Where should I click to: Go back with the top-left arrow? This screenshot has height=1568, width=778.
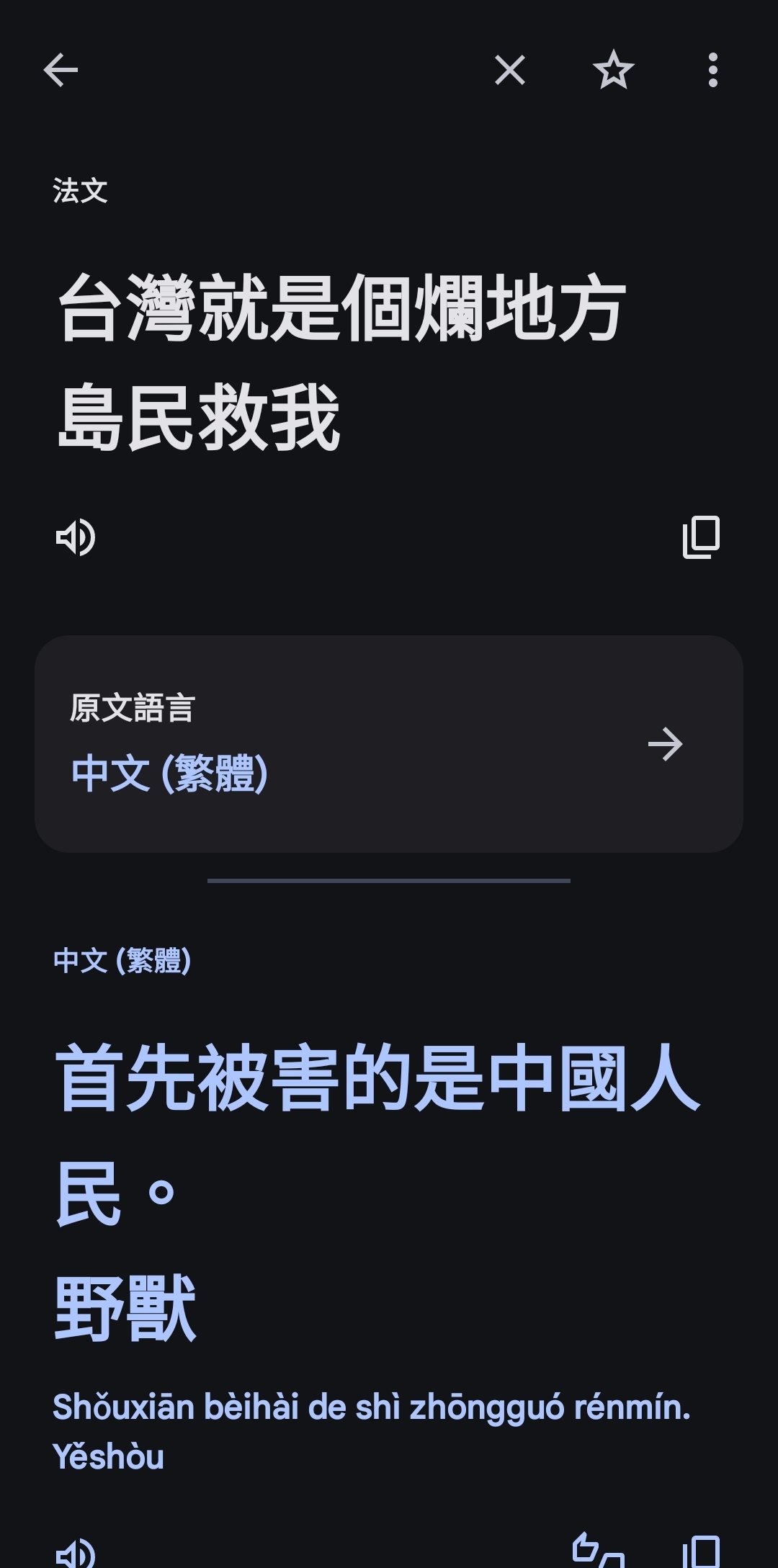(x=61, y=71)
